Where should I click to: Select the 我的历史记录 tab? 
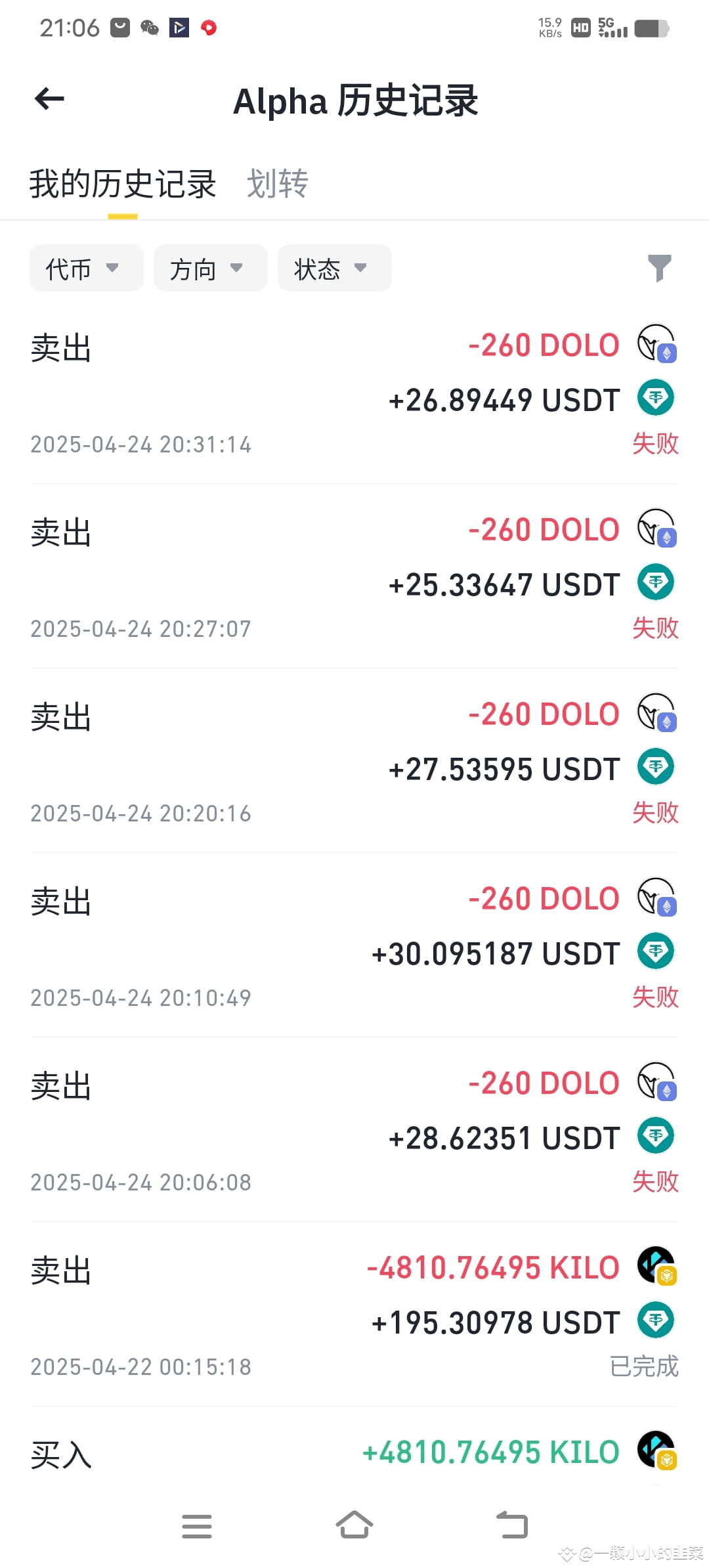123,183
